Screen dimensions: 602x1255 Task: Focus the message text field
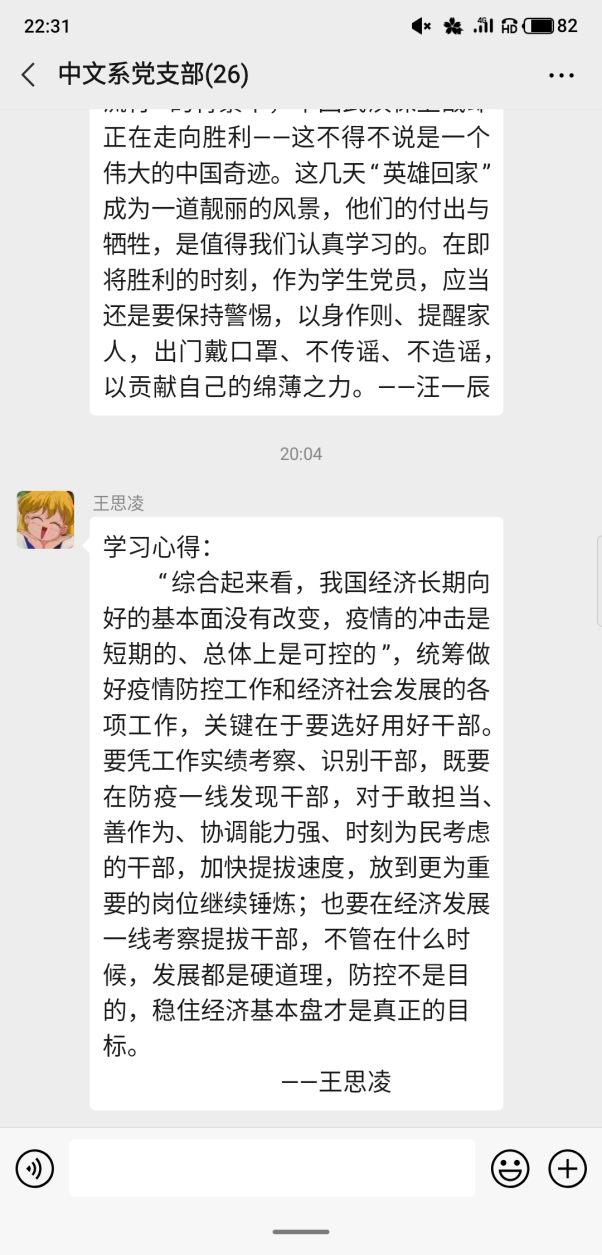271,1167
